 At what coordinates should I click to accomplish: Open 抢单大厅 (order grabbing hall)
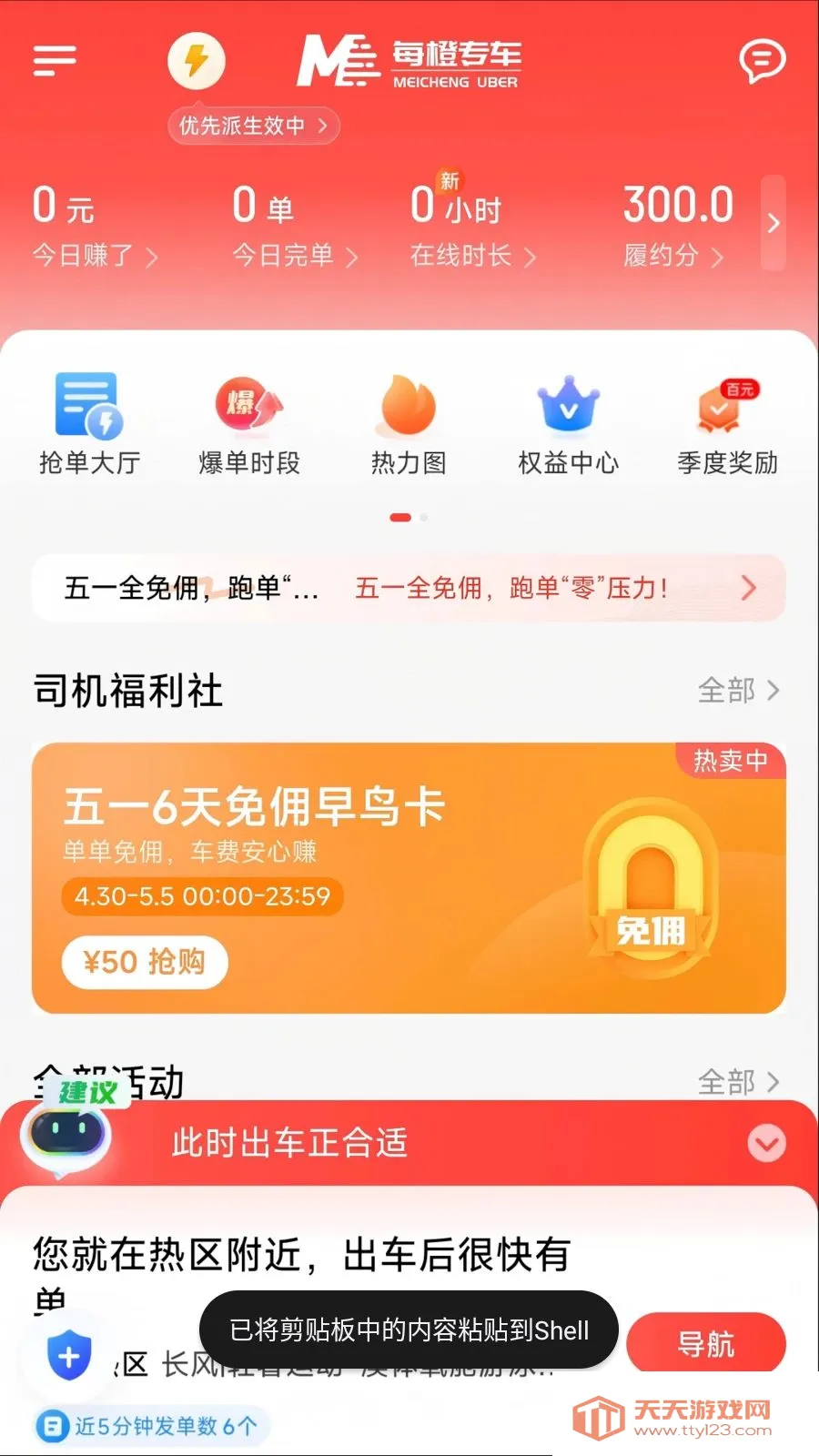[88, 423]
